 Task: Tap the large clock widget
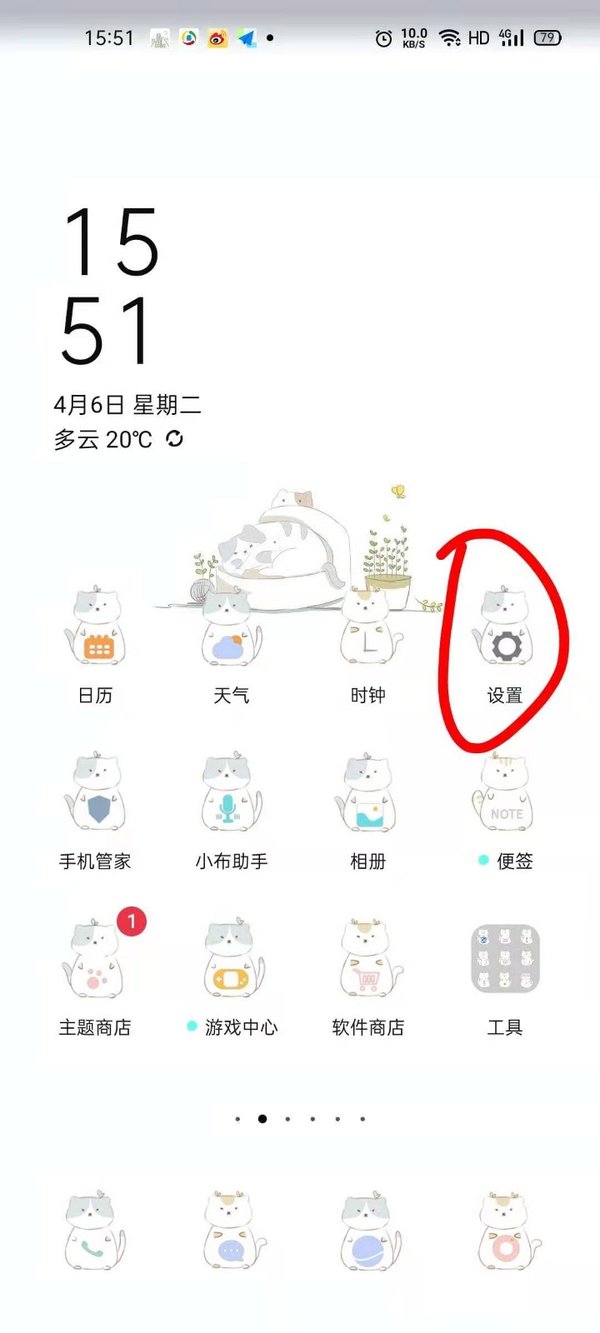110,285
